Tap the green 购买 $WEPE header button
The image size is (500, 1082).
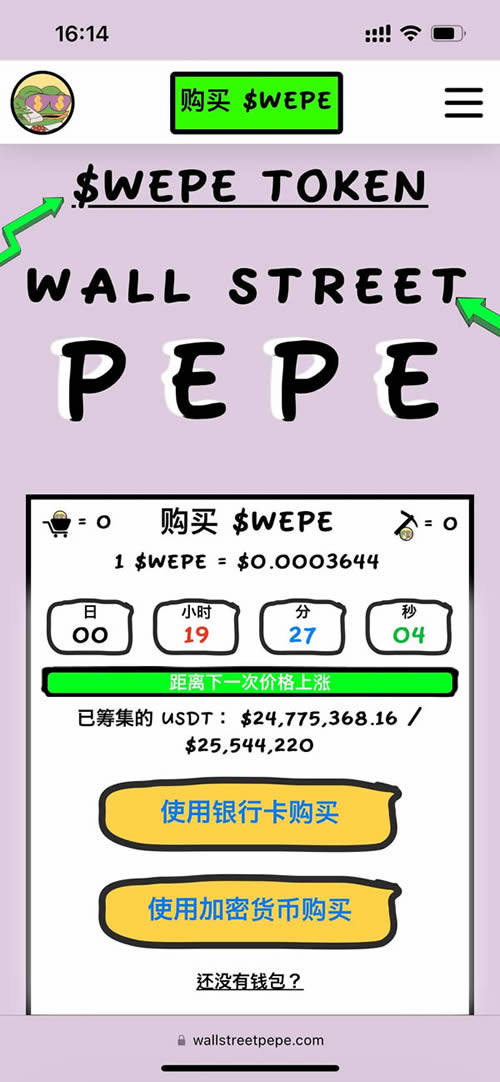[257, 102]
